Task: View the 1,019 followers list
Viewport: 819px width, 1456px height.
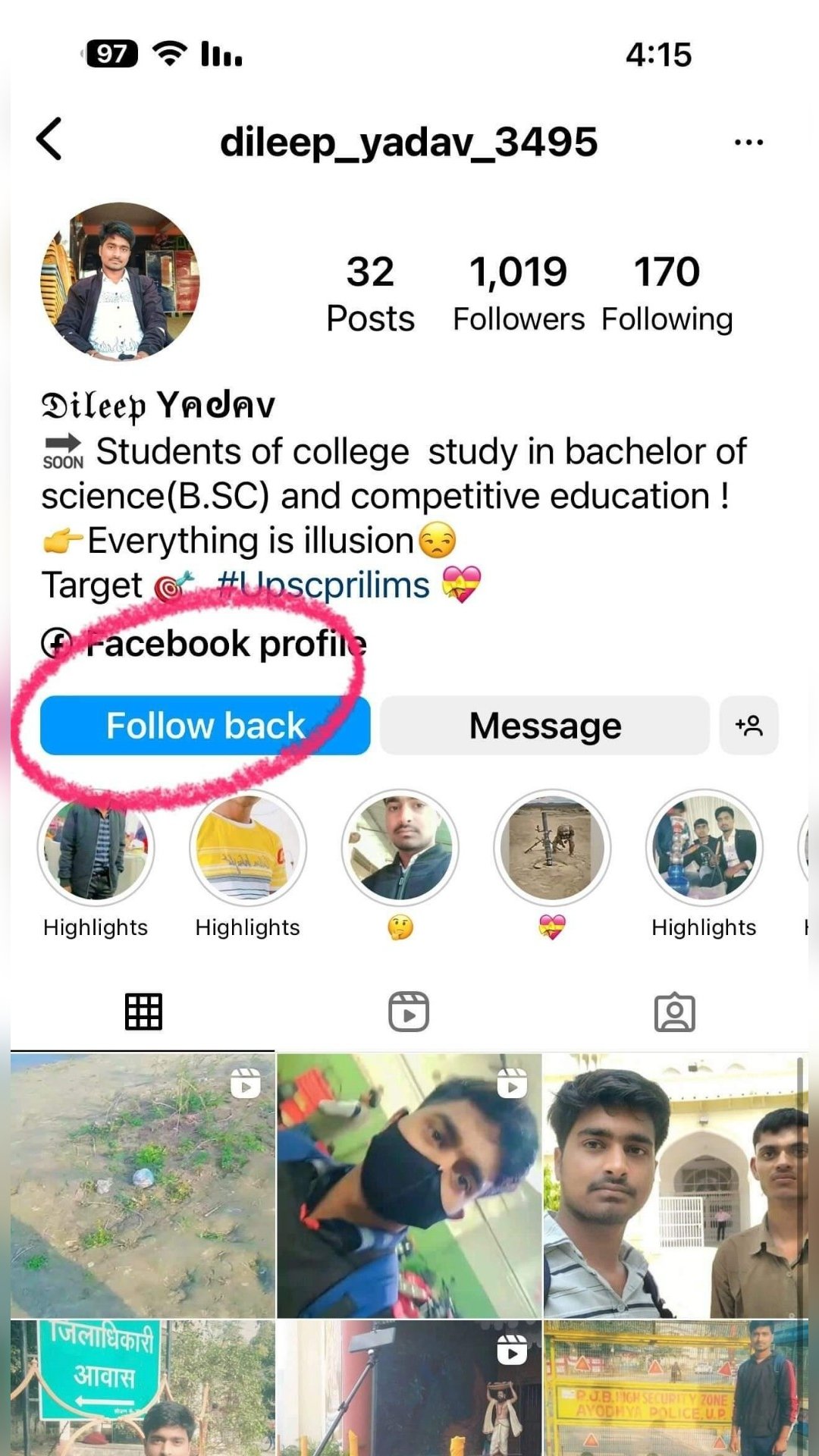Action: [x=519, y=294]
